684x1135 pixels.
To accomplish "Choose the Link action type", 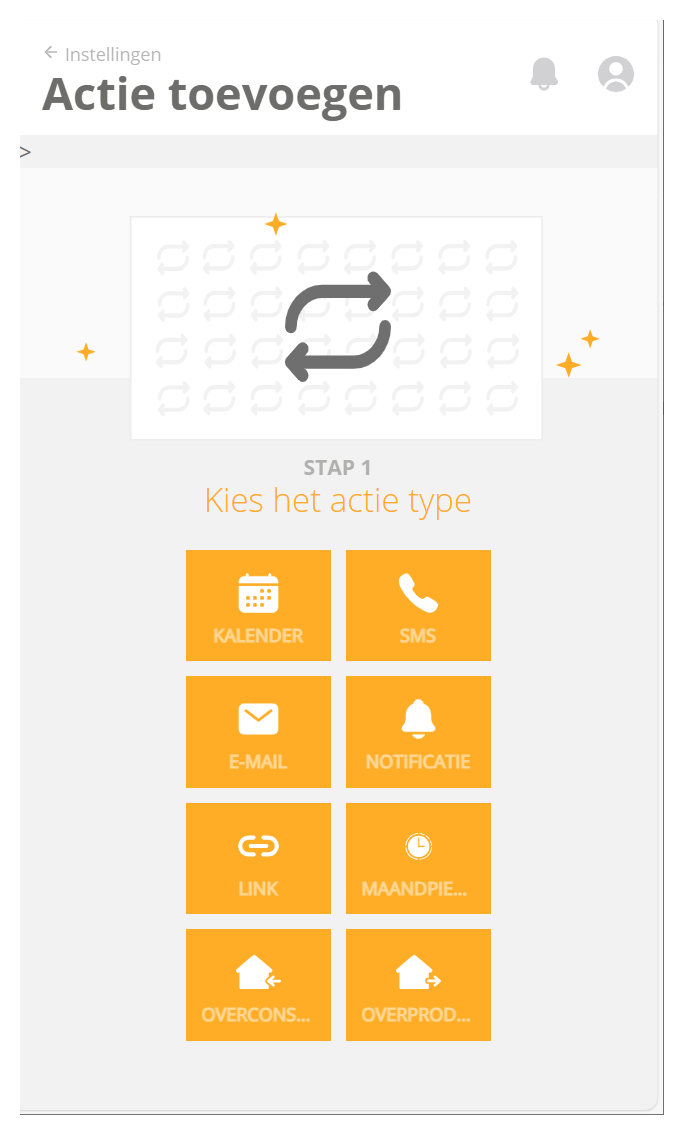I will click(x=258, y=858).
